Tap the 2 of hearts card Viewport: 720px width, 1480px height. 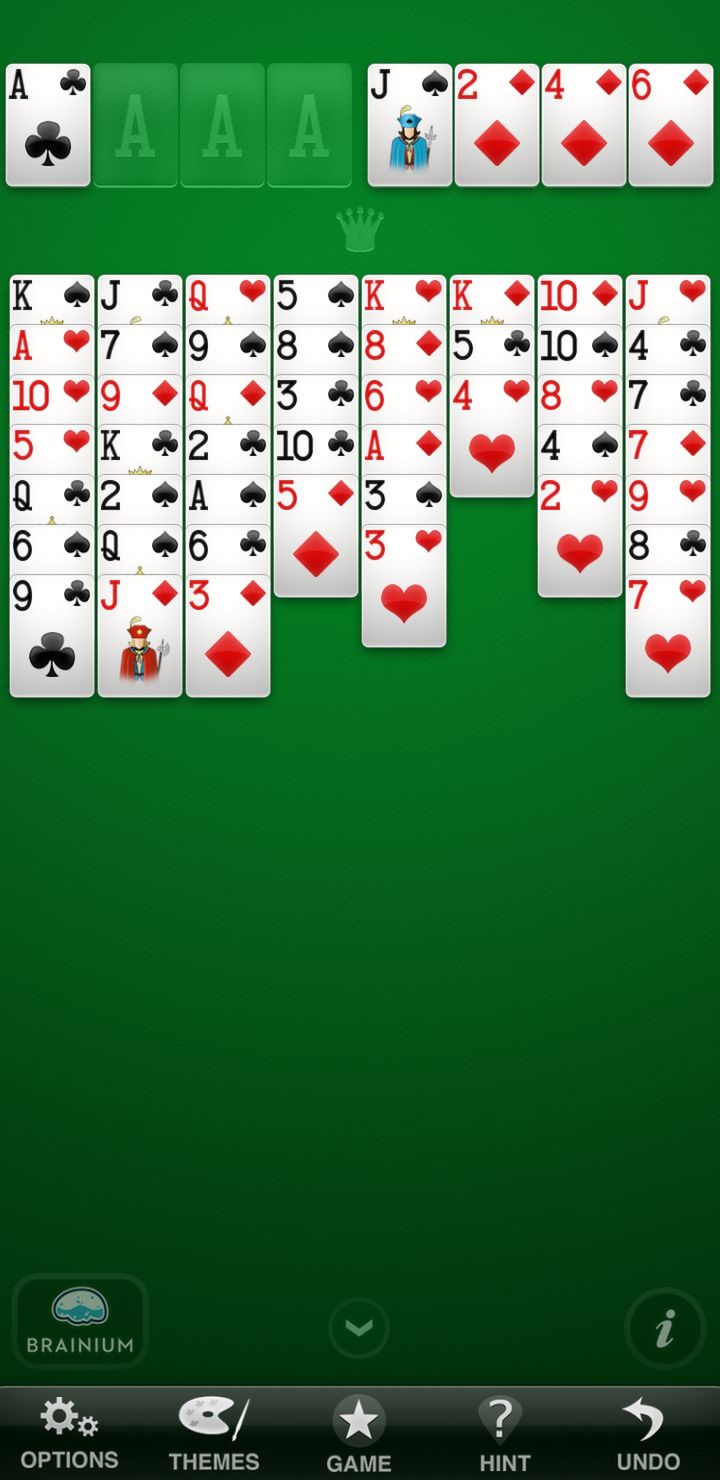pyautogui.click(x=580, y=535)
